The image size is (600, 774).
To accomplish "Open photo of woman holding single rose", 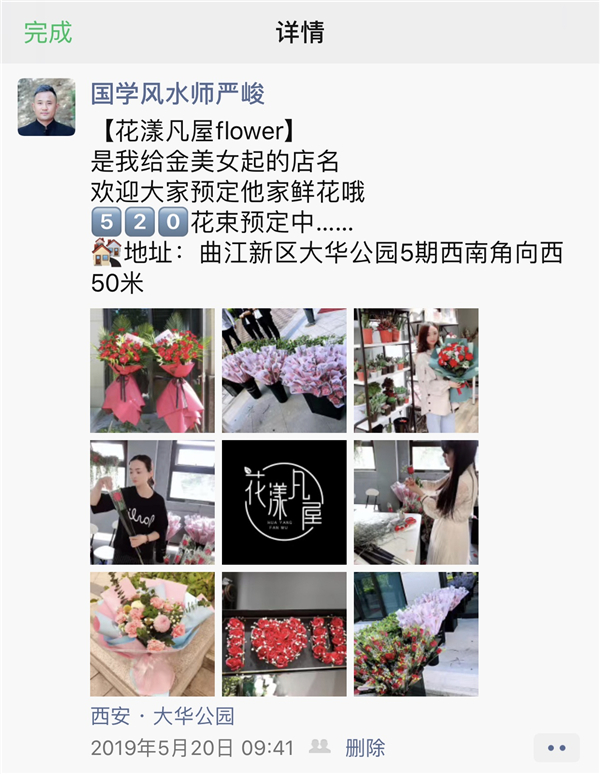I will pos(152,502).
